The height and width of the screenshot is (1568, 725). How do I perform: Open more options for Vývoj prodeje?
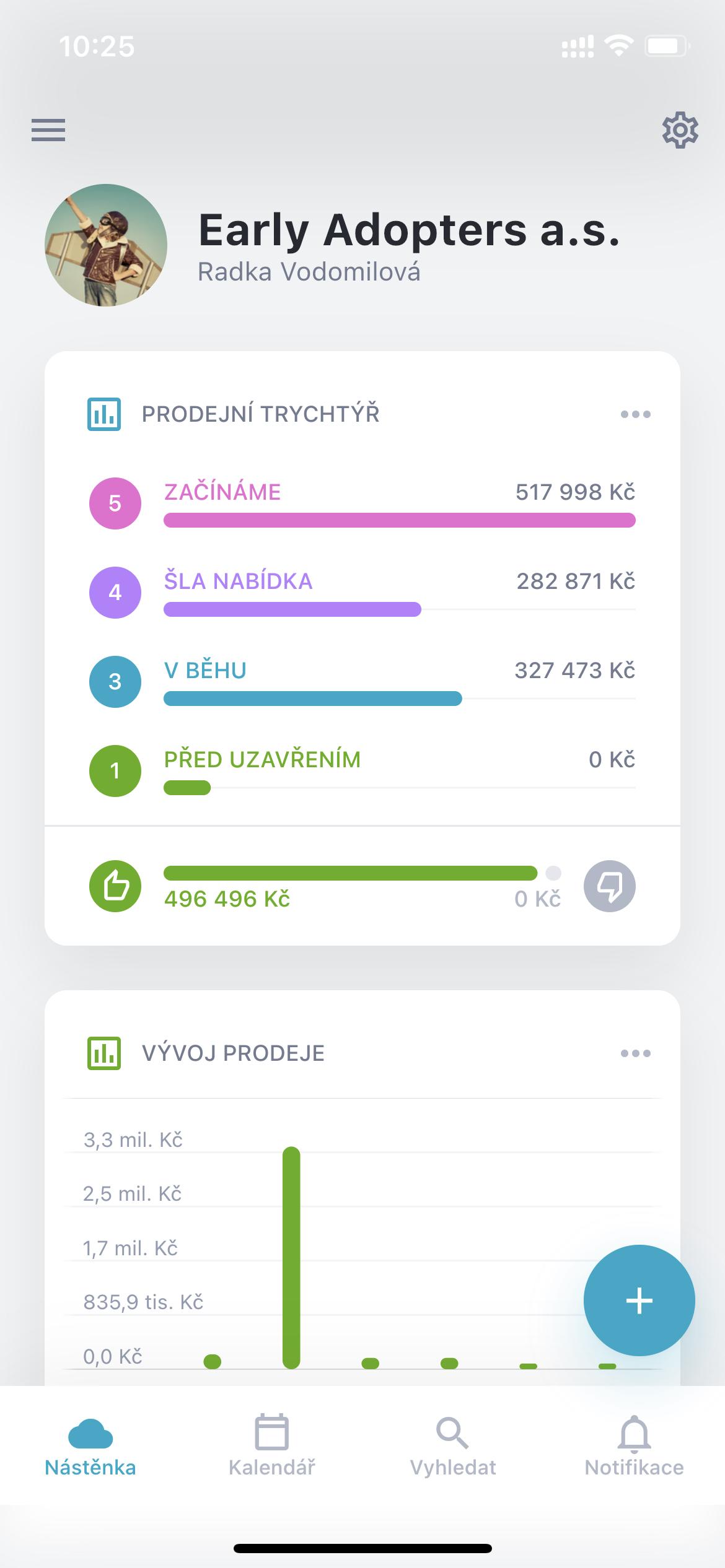click(636, 1053)
